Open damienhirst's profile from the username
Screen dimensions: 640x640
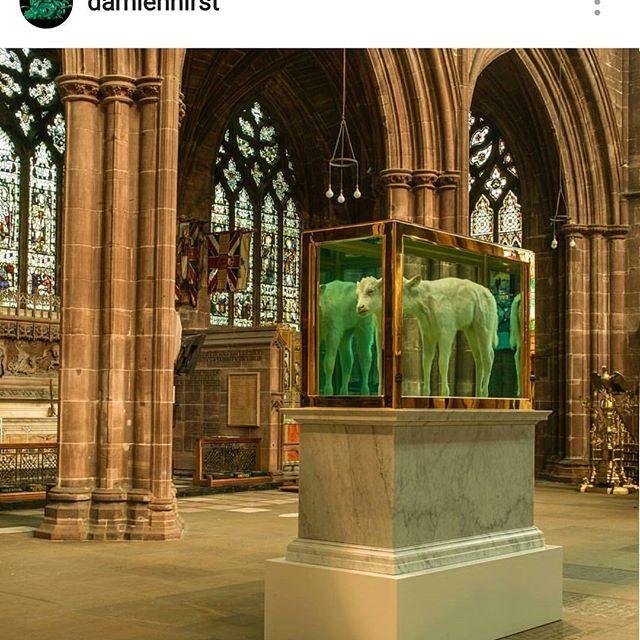[x=152, y=7]
